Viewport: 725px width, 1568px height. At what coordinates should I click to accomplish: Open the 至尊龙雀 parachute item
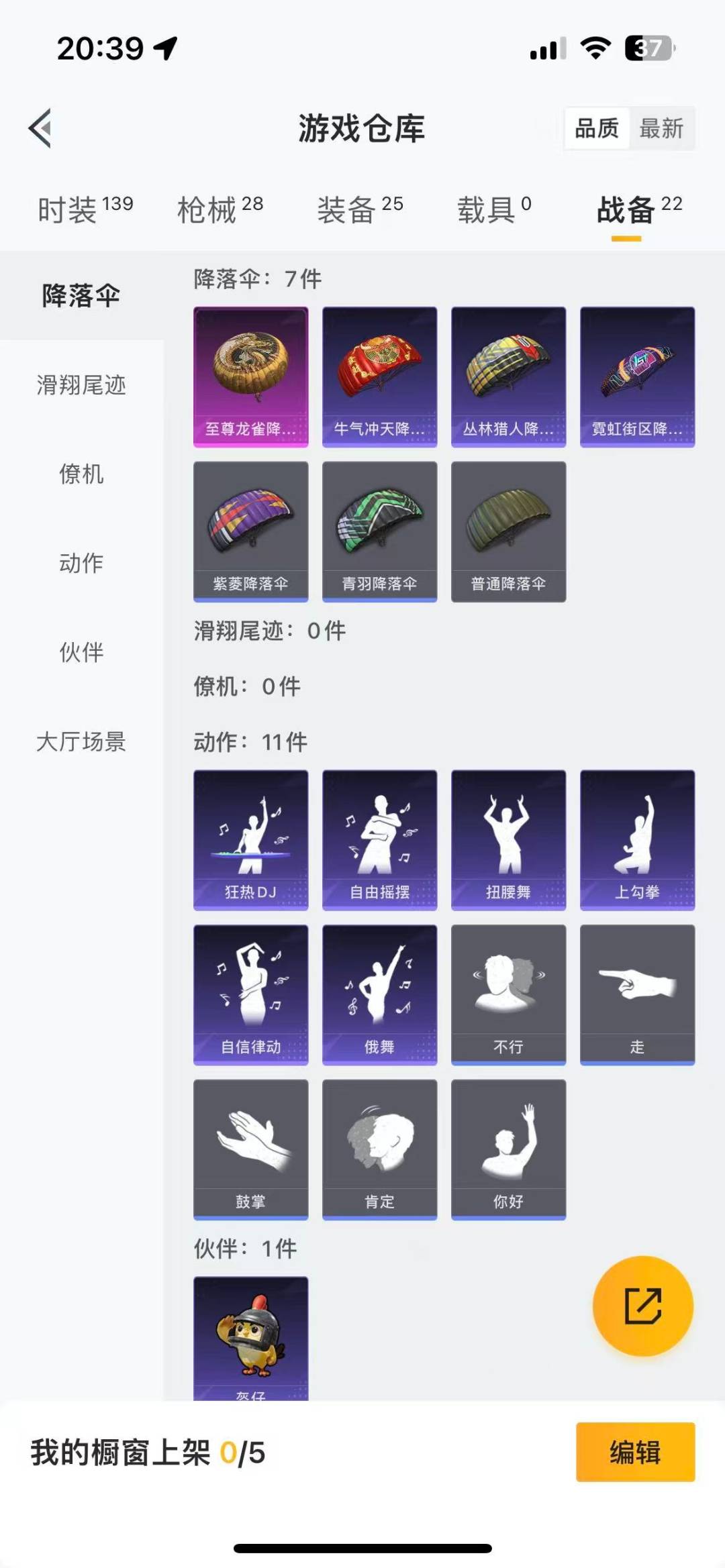(x=251, y=376)
